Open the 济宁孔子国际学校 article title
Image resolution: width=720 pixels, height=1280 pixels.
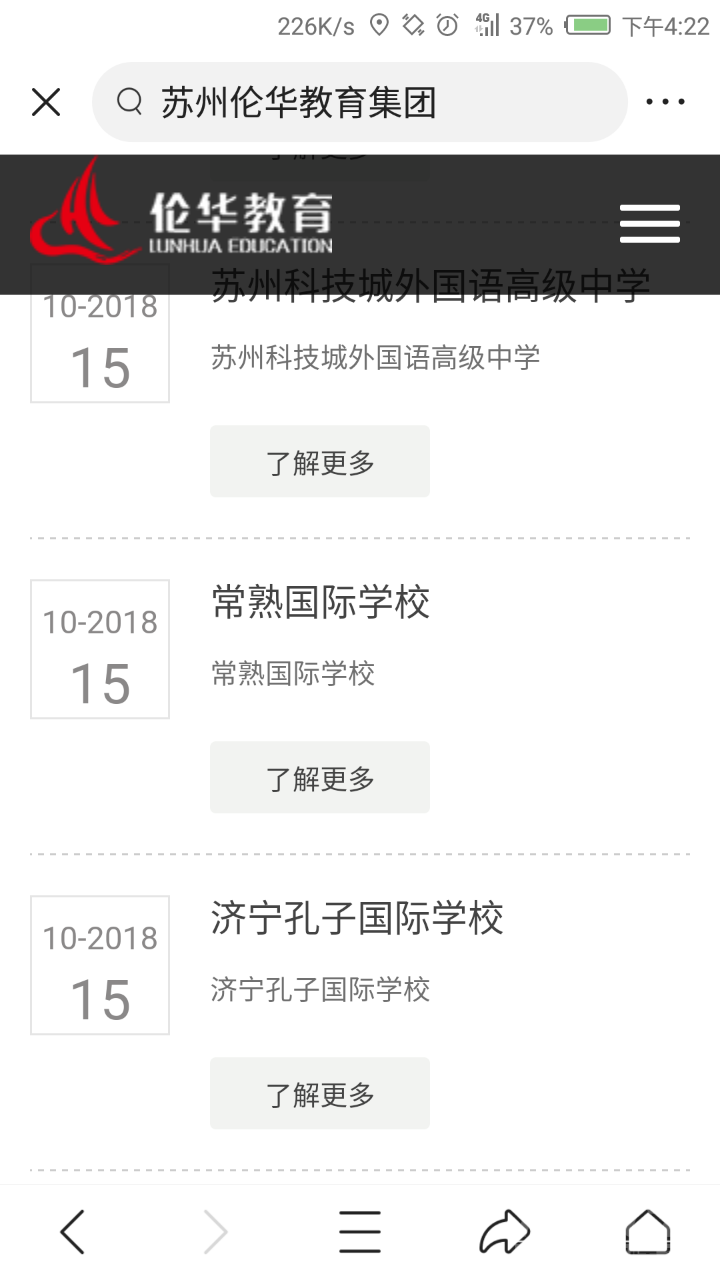coord(357,919)
